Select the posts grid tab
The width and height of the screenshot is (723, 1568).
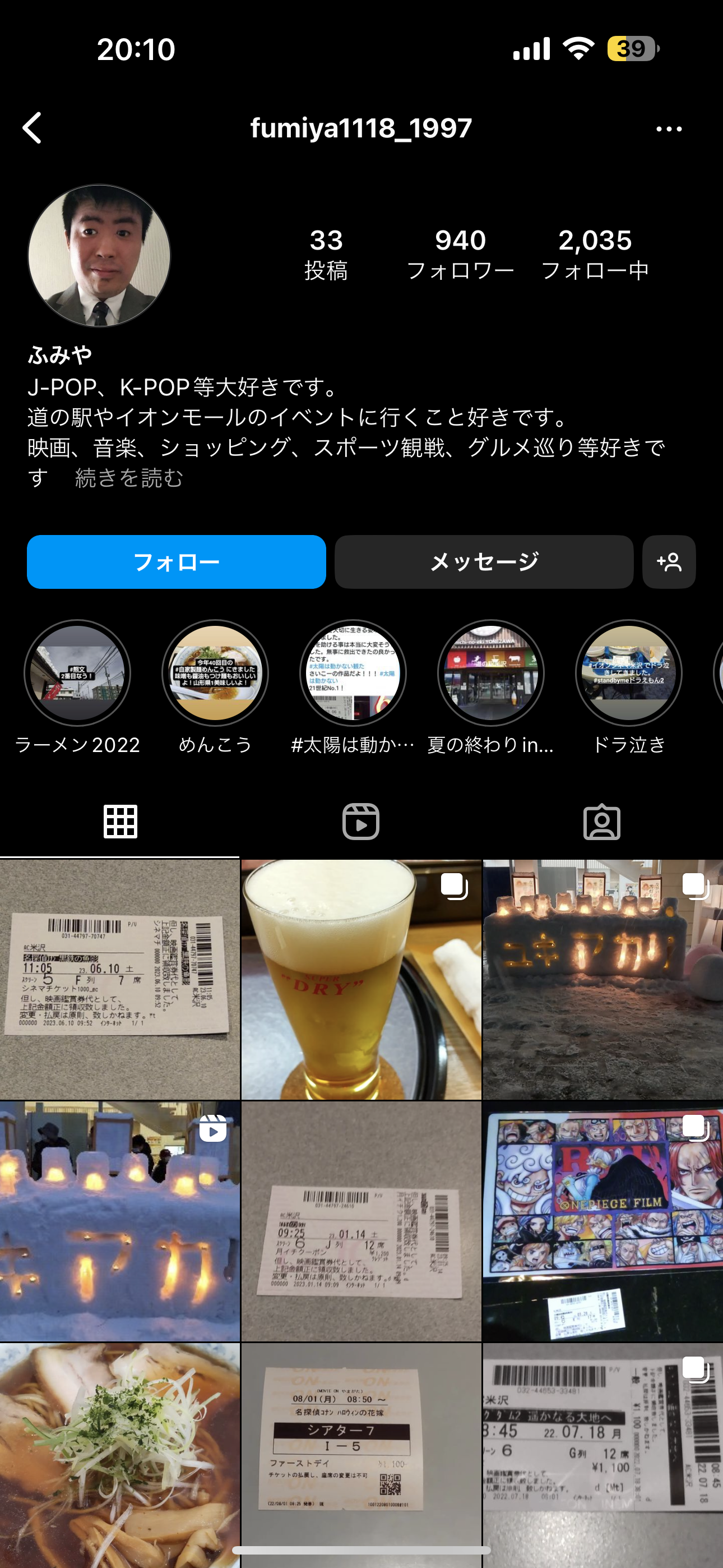121,822
